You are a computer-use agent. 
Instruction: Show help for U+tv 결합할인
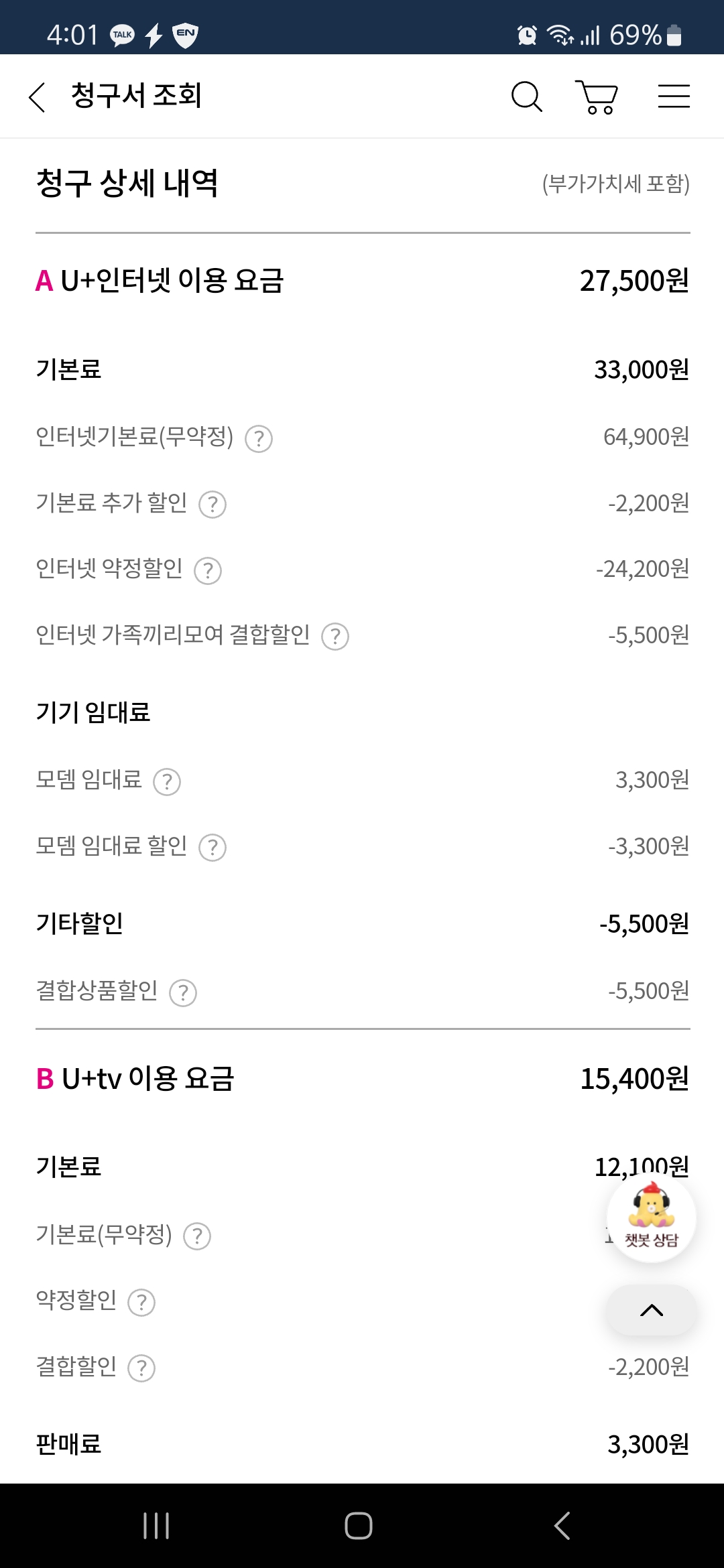pos(141,1368)
